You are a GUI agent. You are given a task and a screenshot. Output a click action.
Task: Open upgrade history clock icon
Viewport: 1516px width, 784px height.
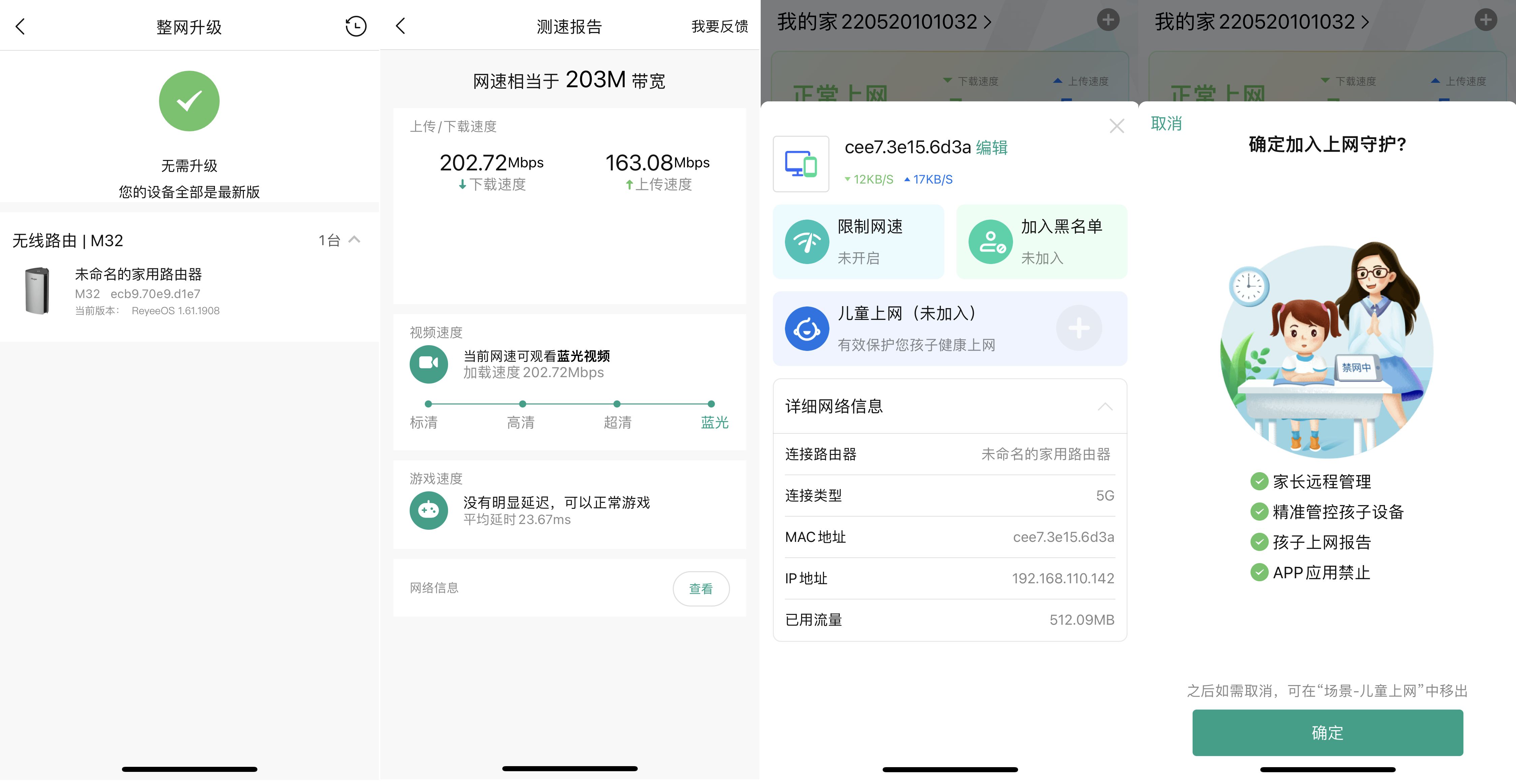click(x=355, y=27)
